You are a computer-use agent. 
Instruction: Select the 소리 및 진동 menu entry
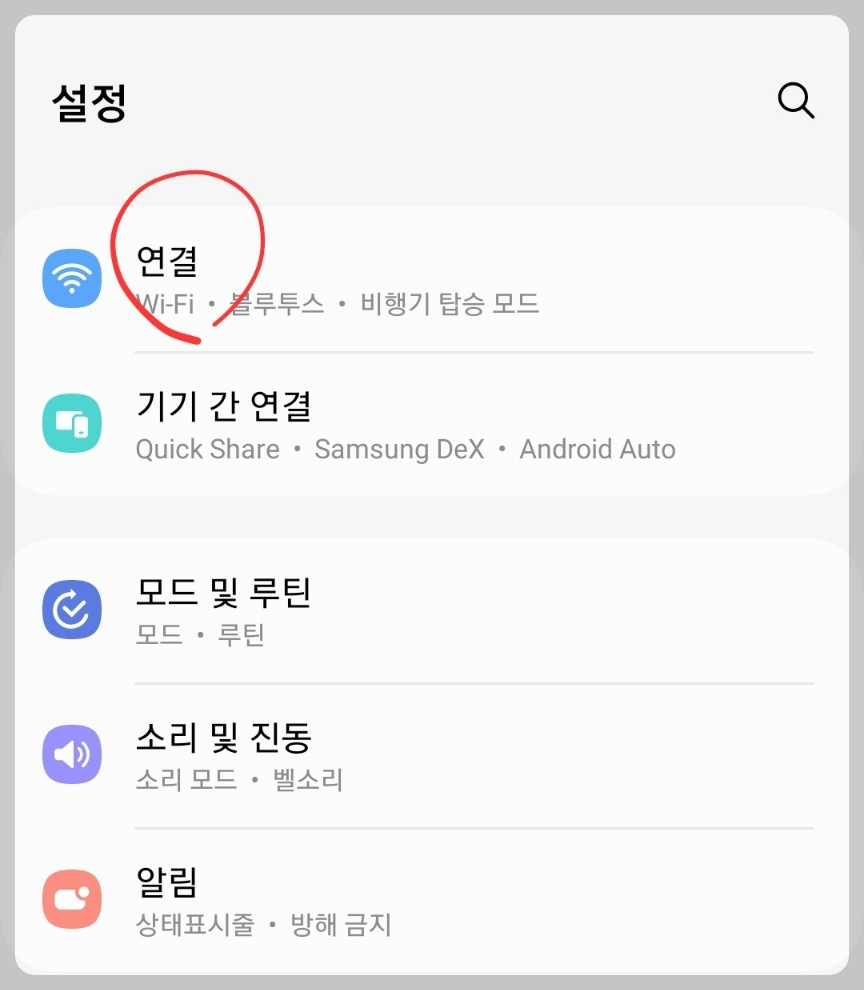tap(224, 738)
